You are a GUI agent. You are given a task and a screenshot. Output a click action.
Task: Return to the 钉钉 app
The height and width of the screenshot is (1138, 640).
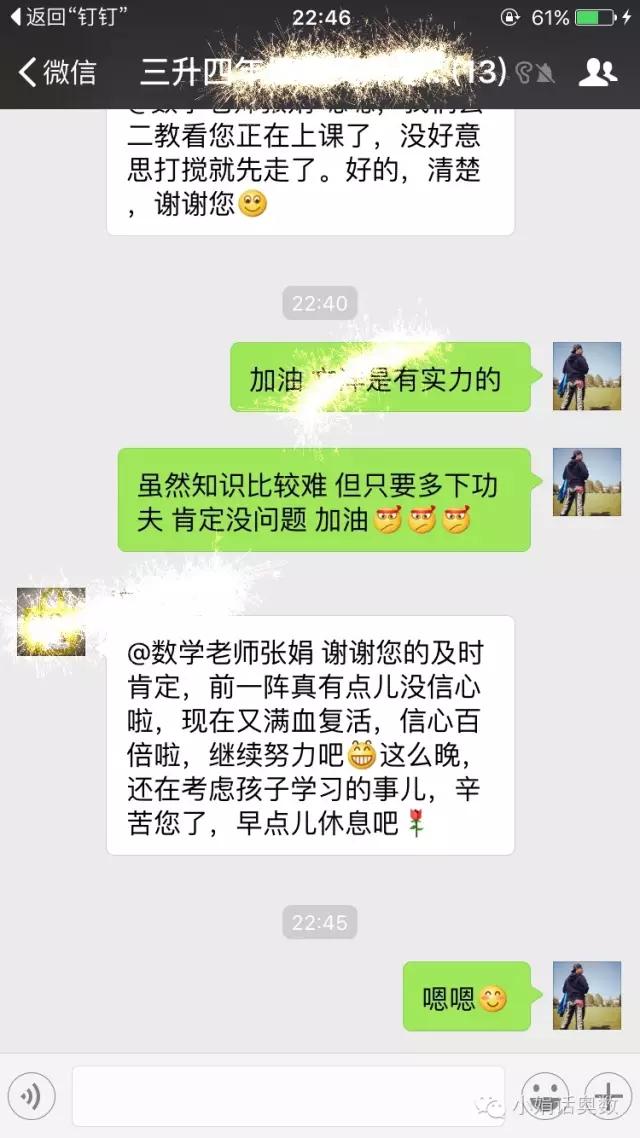pyautogui.click(x=68, y=18)
